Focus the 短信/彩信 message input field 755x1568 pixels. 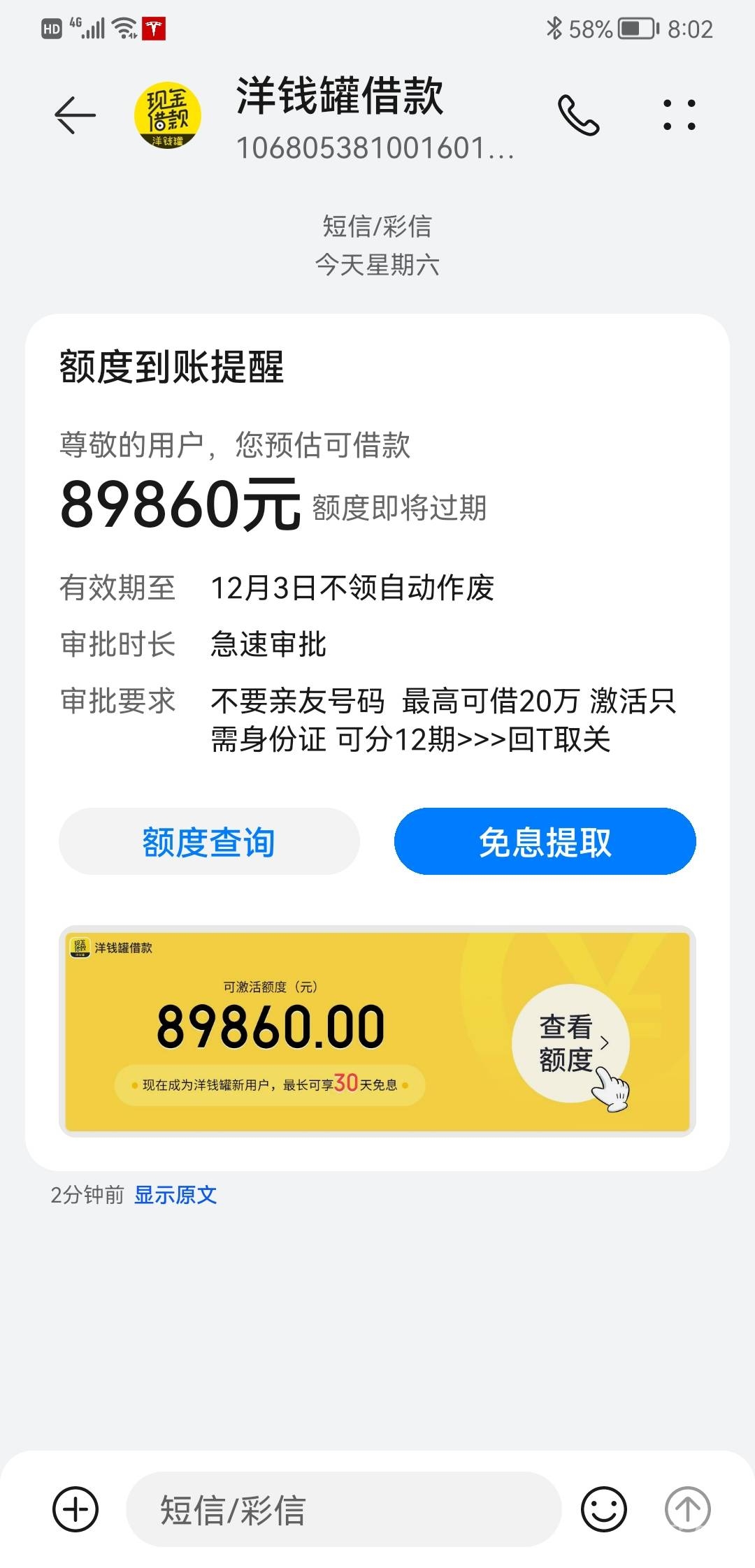point(343,1509)
